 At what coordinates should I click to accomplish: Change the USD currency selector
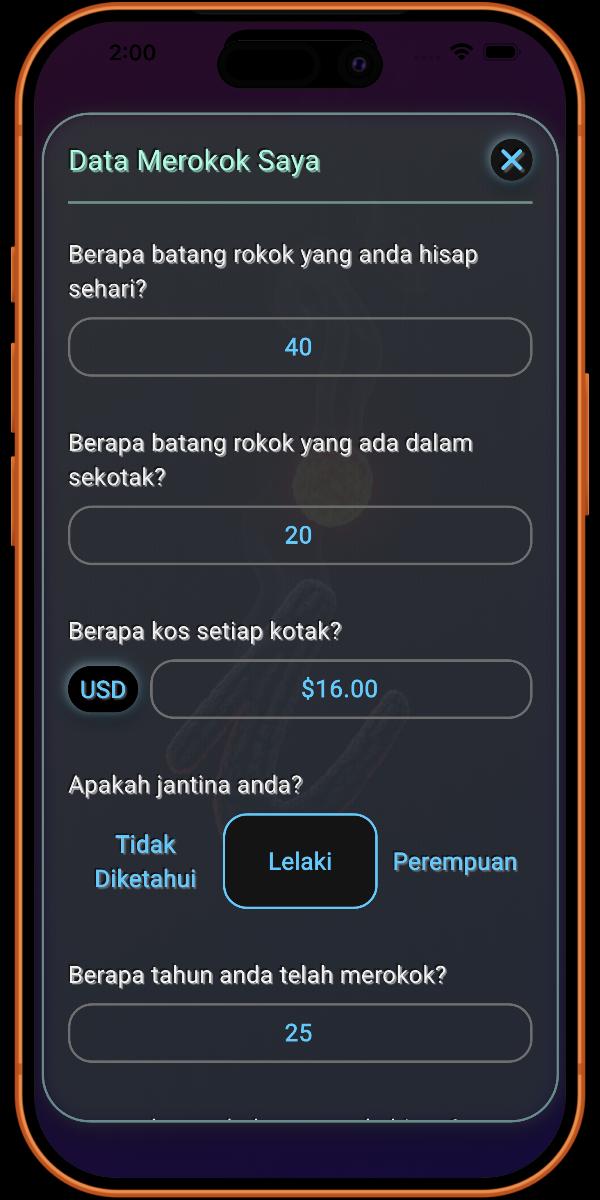[103, 689]
